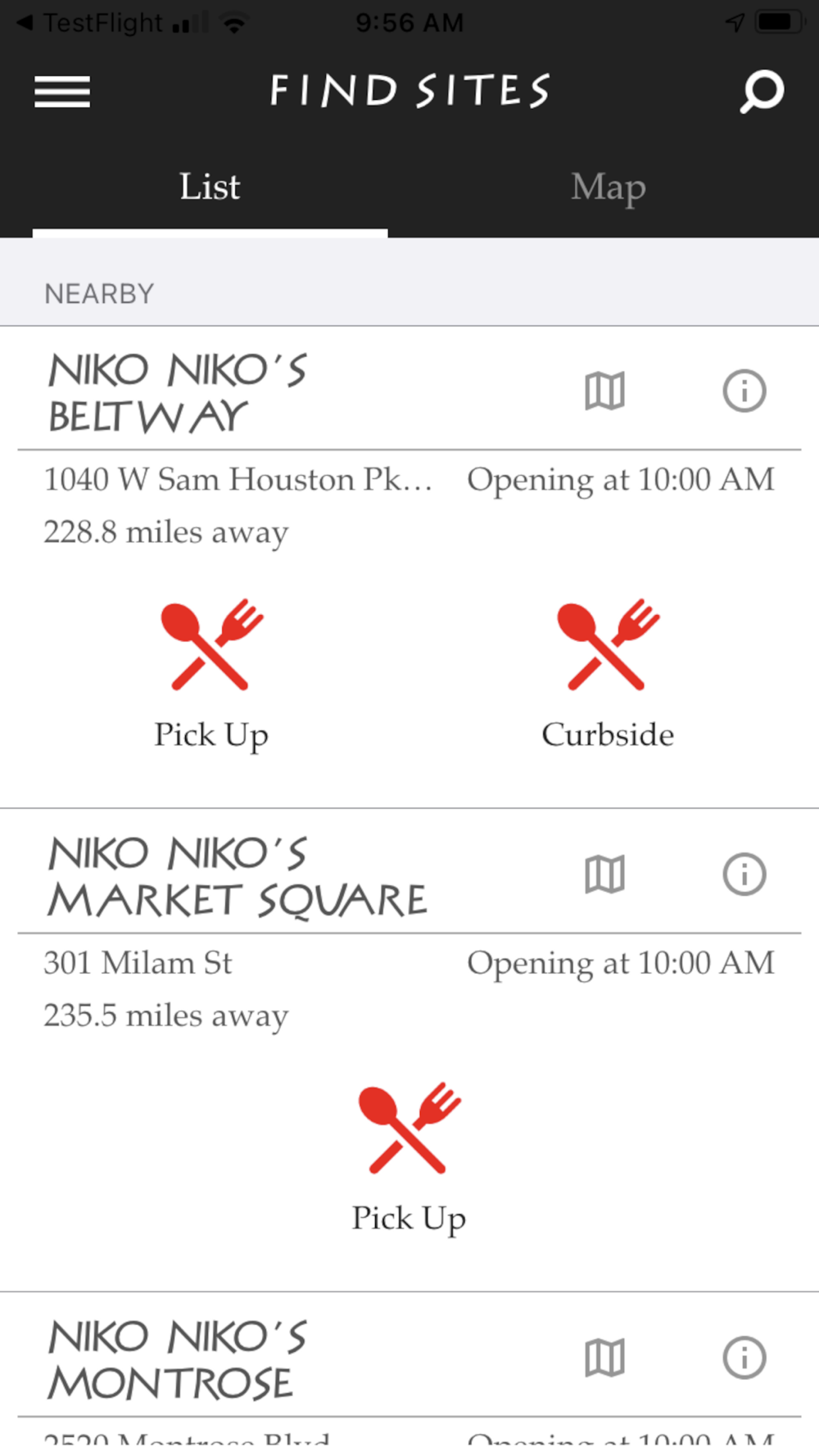819x1456 pixels.
Task: View info for Niko Niko's Montrose
Action: point(744,1358)
